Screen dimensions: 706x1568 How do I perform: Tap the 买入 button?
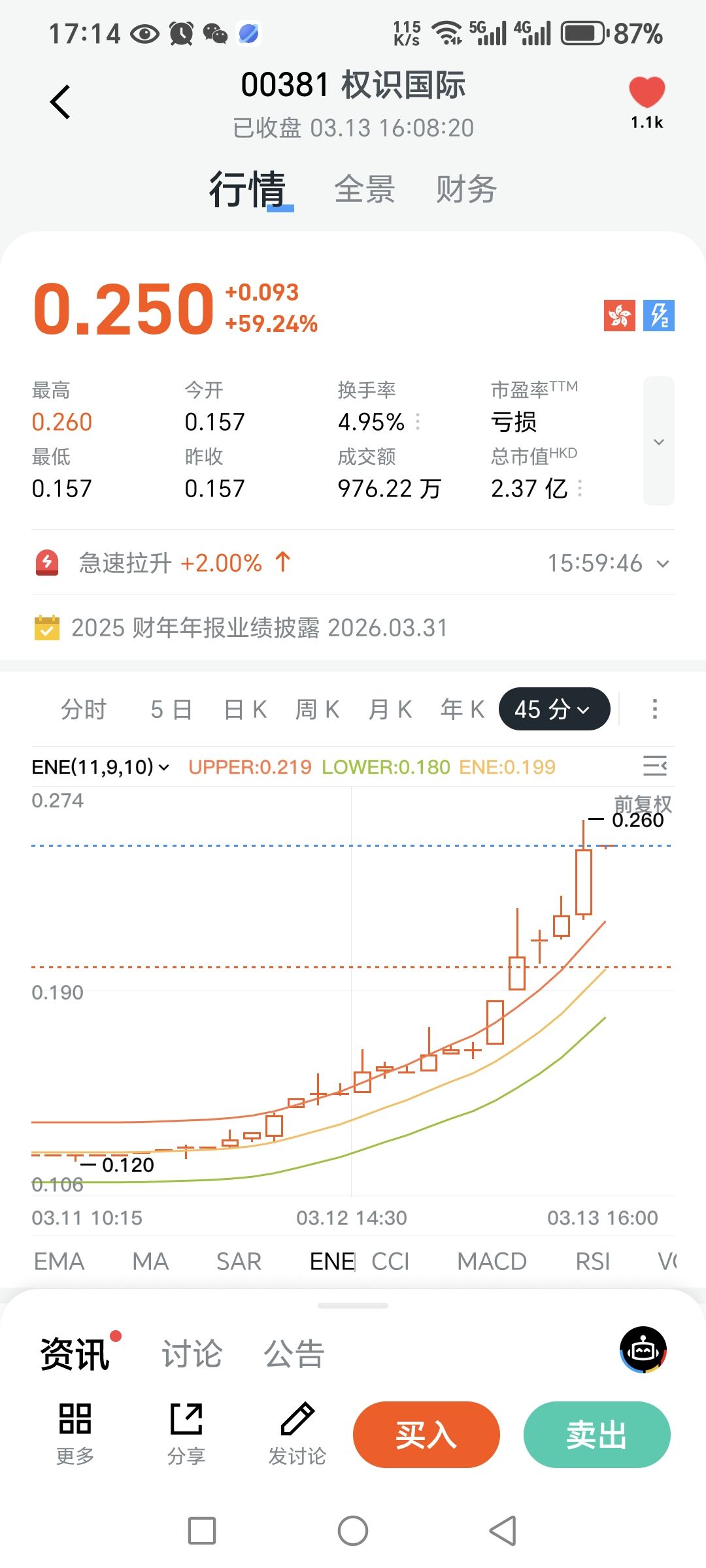click(x=426, y=1435)
